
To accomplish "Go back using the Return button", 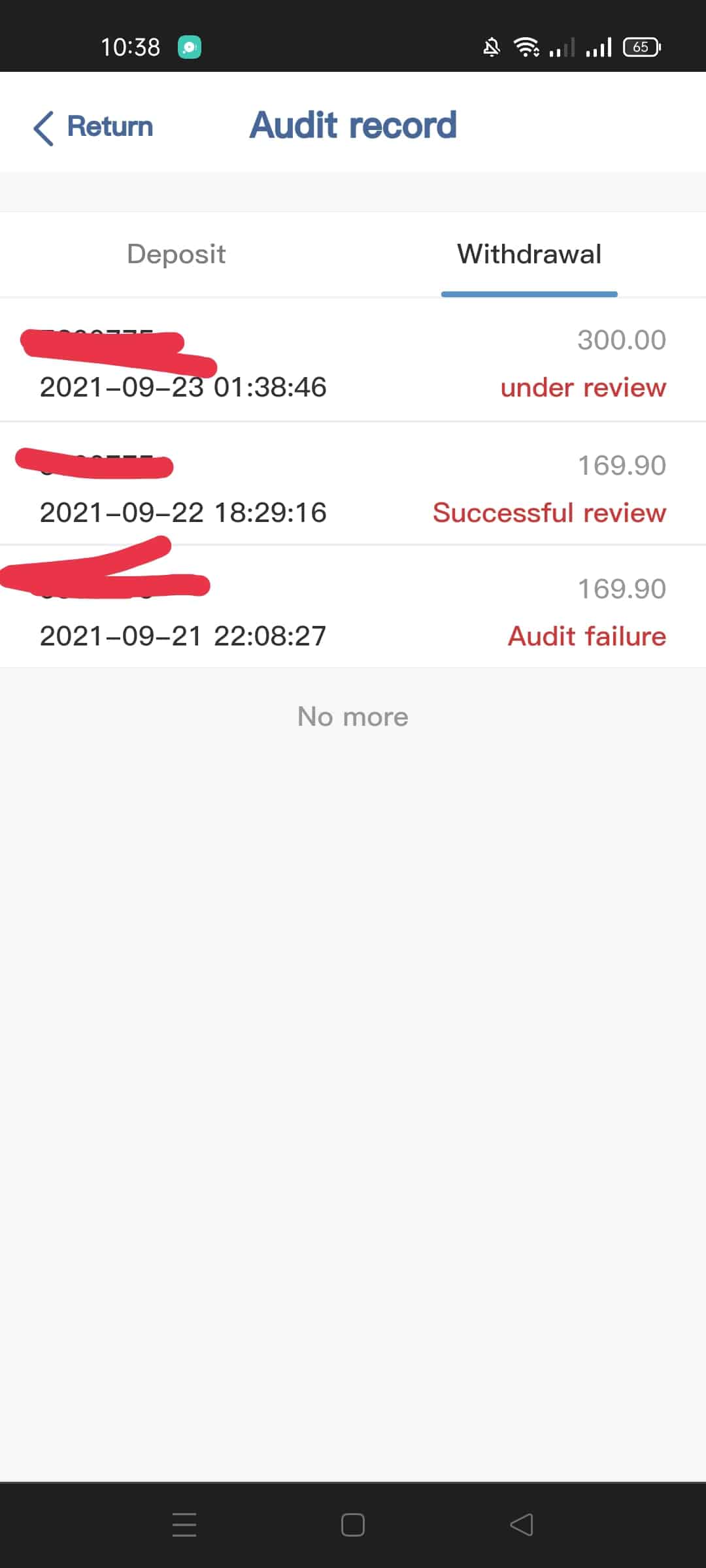I will pyautogui.click(x=93, y=127).
